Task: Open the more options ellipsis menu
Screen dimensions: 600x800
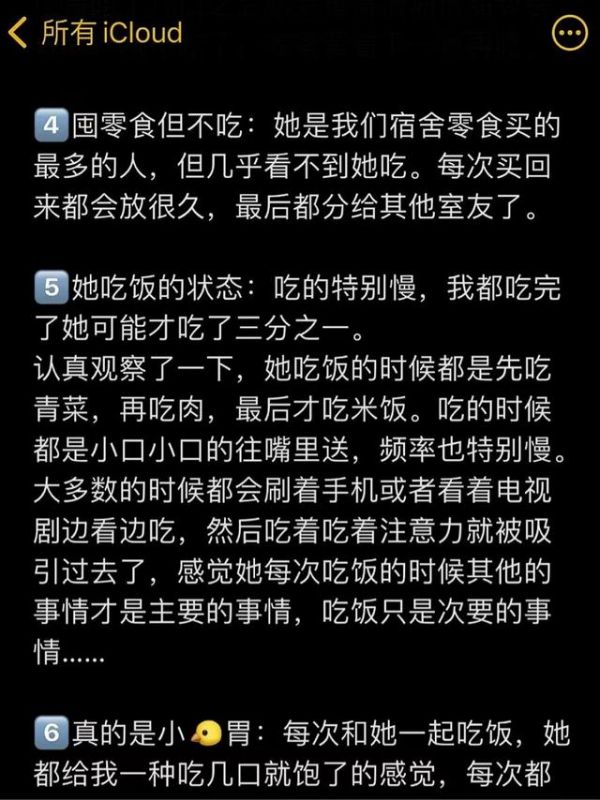Action: [x=570, y=34]
